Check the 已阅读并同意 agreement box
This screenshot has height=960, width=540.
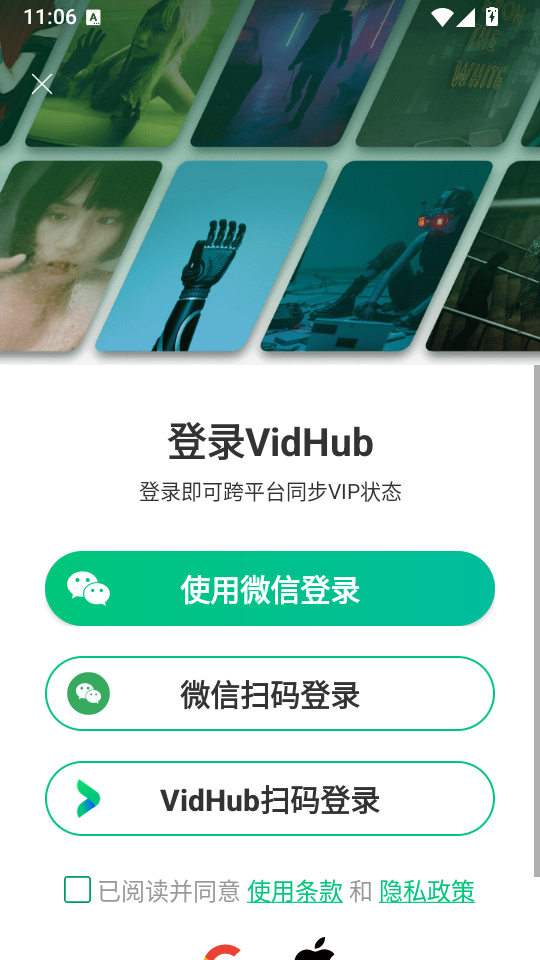[78, 890]
